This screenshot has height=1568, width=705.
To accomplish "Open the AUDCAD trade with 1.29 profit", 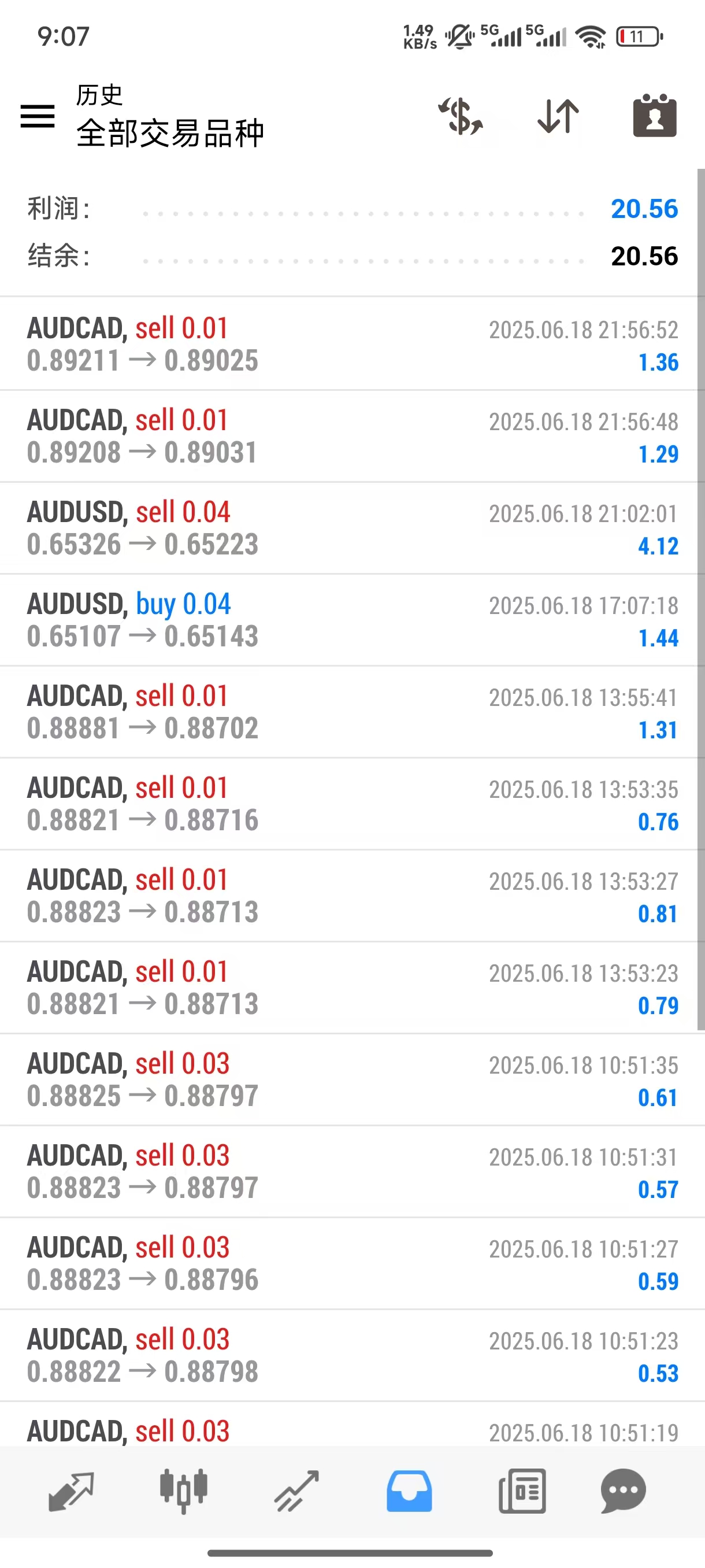I will tap(351, 437).
